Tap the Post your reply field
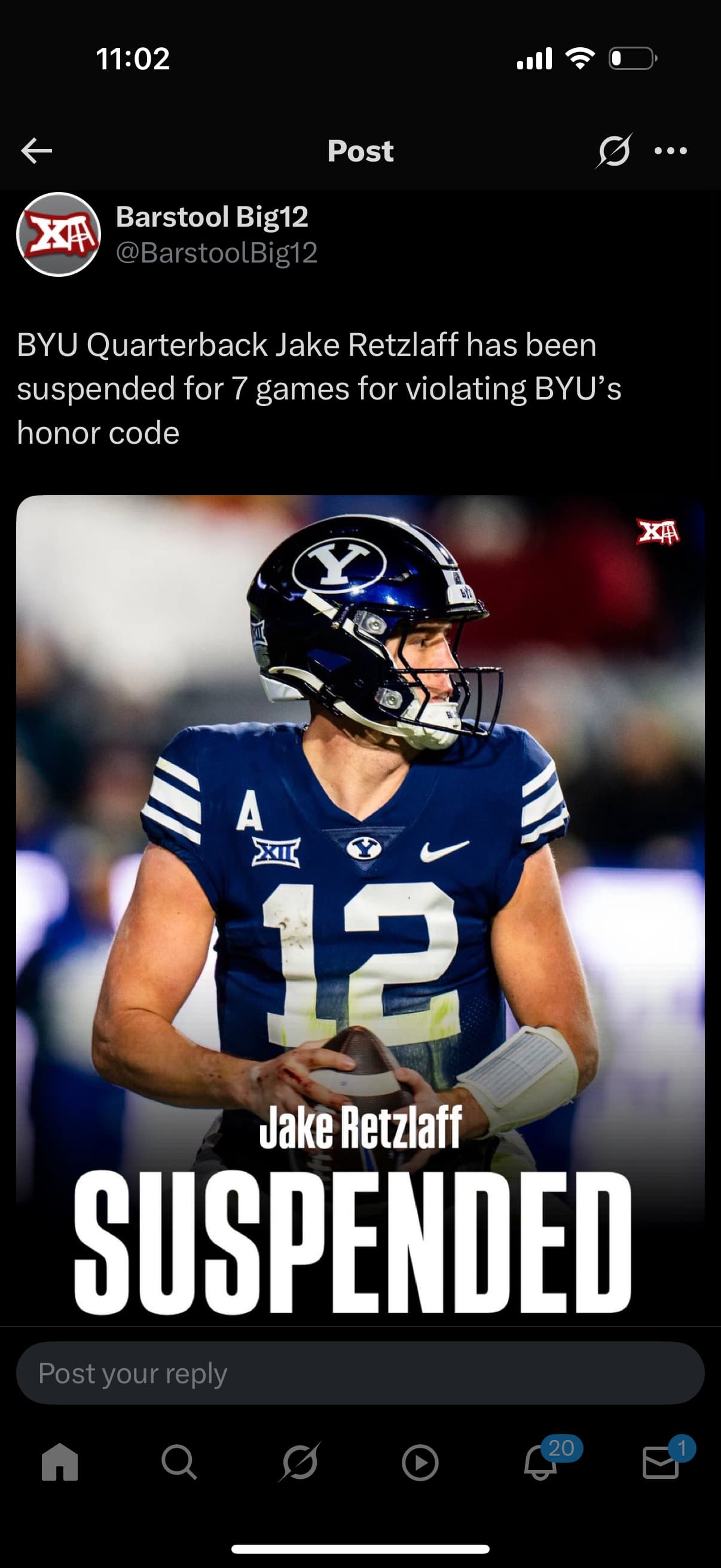 [x=360, y=1372]
